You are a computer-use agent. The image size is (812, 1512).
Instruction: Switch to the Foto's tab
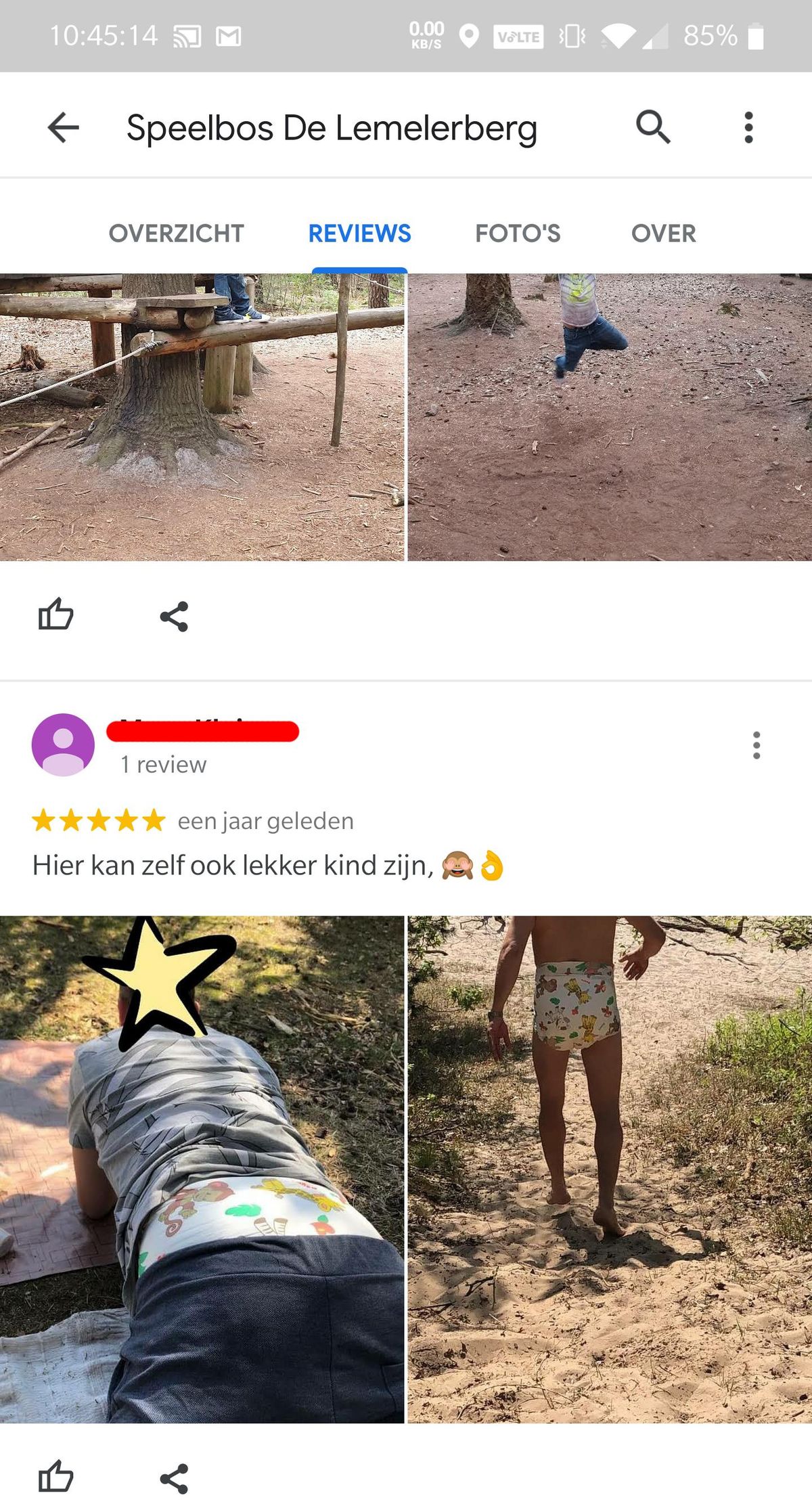click(518, 234)
